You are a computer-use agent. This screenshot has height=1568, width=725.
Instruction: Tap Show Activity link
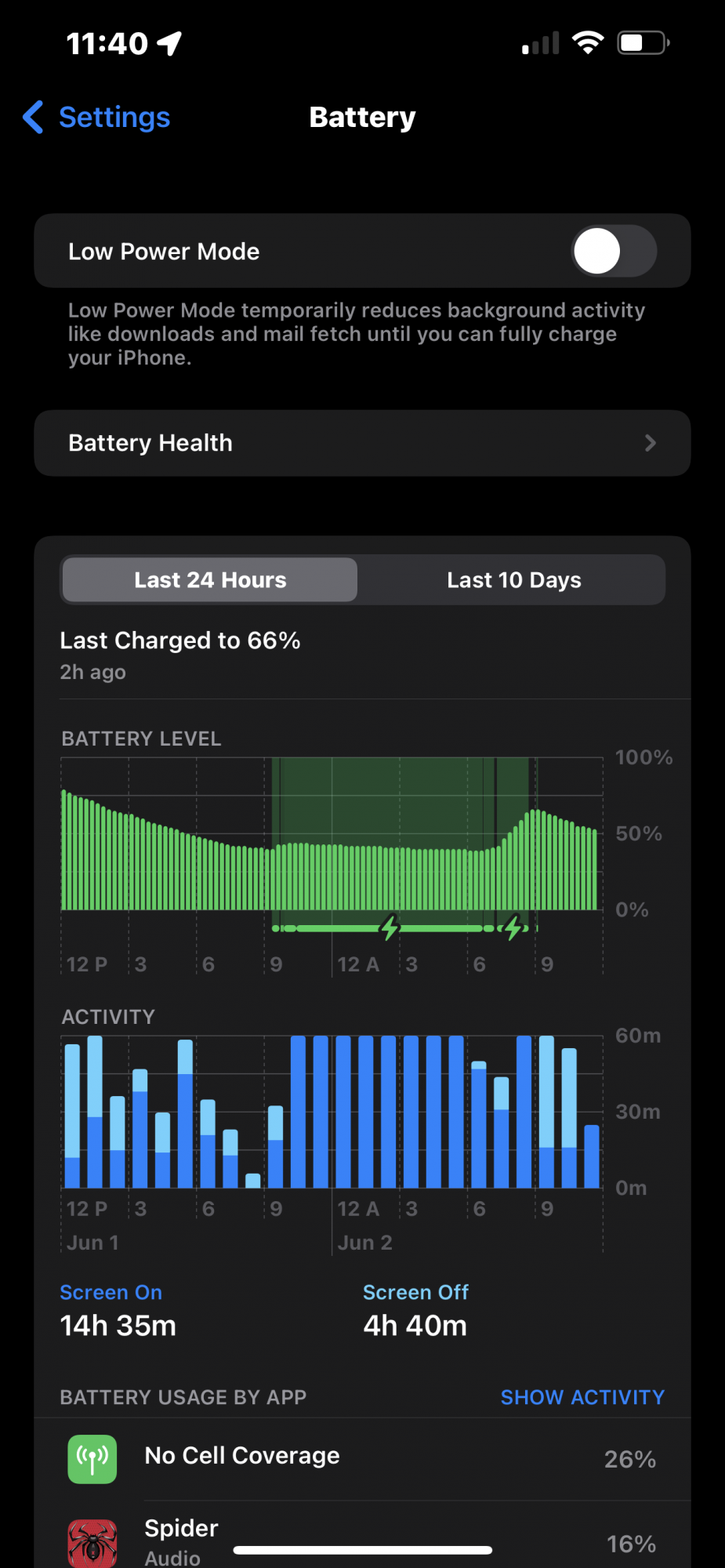click(x=582, y=1397)
